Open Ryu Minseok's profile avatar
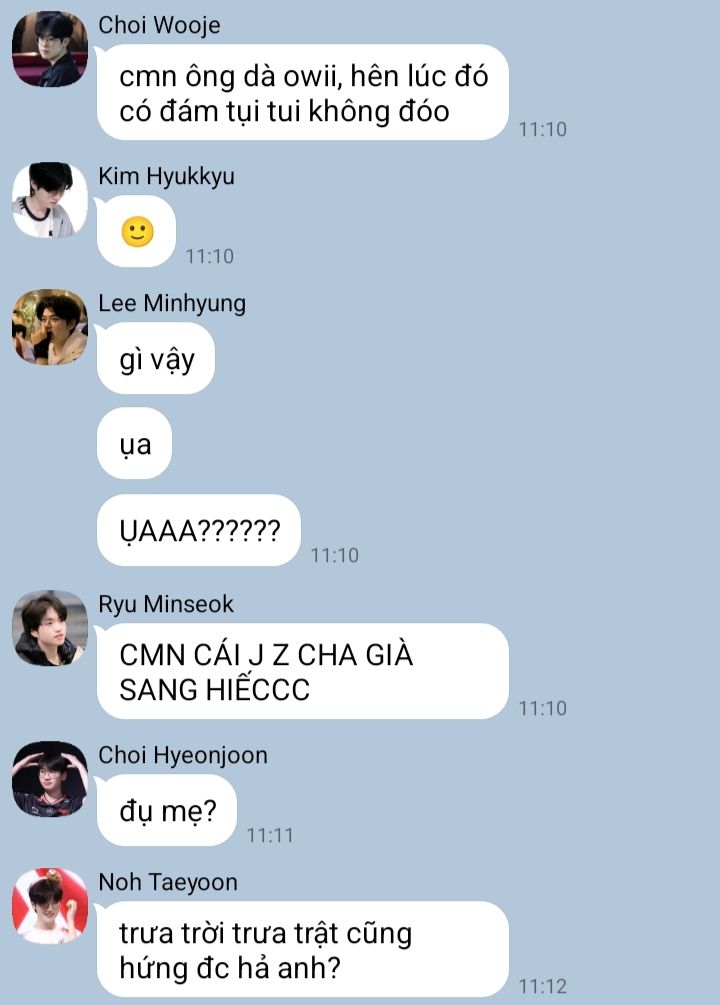The width and height of the screenshot is (720, 1005). click(49, 628)
